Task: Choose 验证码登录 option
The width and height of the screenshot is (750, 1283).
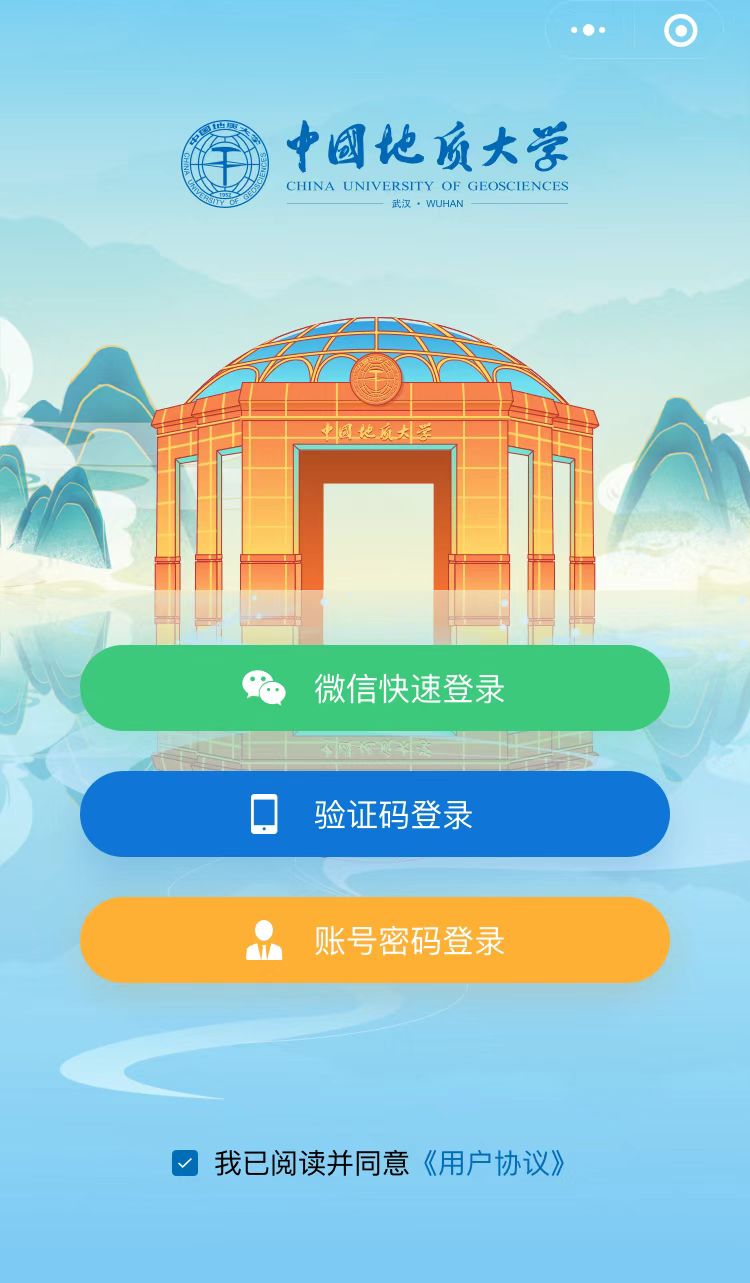Action: [375, 814]
